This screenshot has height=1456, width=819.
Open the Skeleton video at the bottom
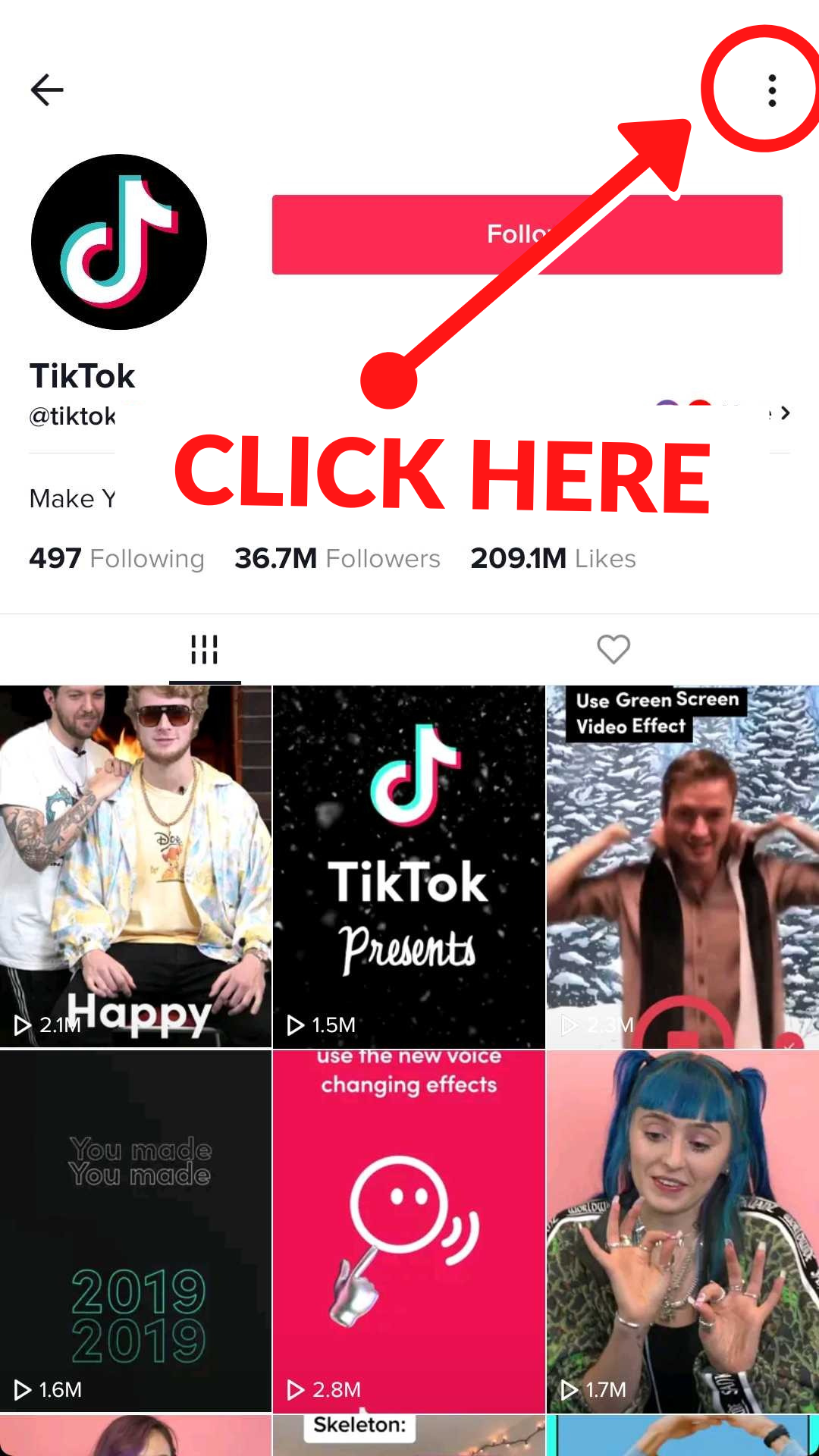[x=409, y=1436]
